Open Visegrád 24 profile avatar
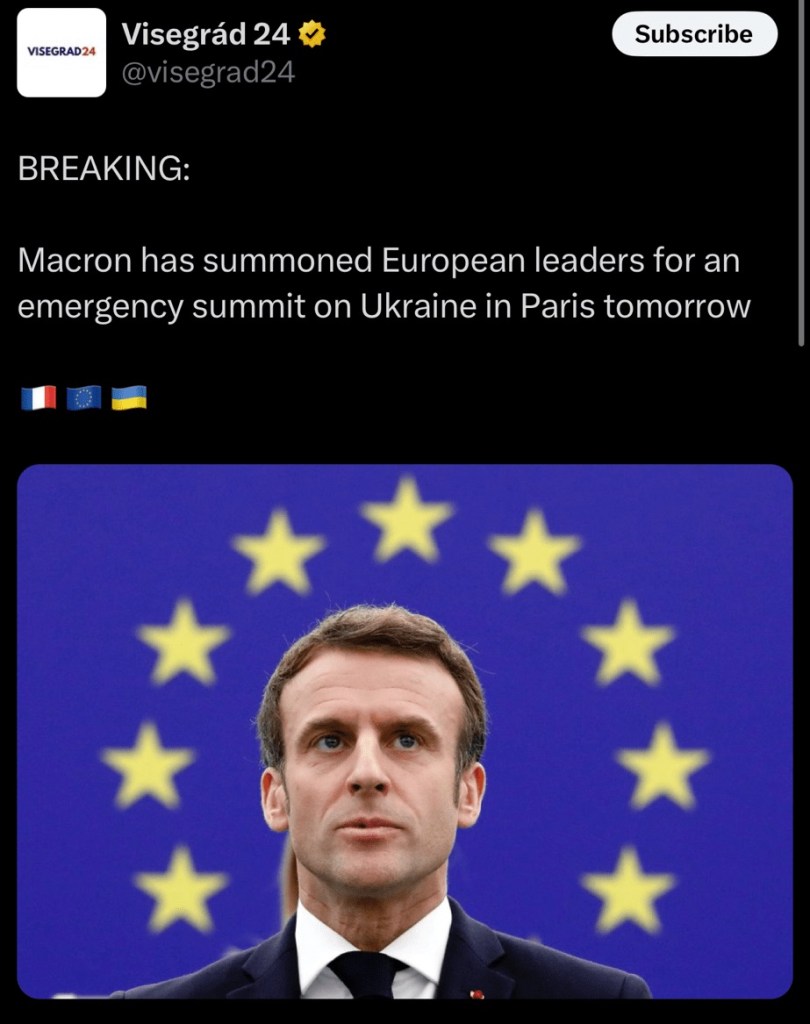 (x=62, y=53)
